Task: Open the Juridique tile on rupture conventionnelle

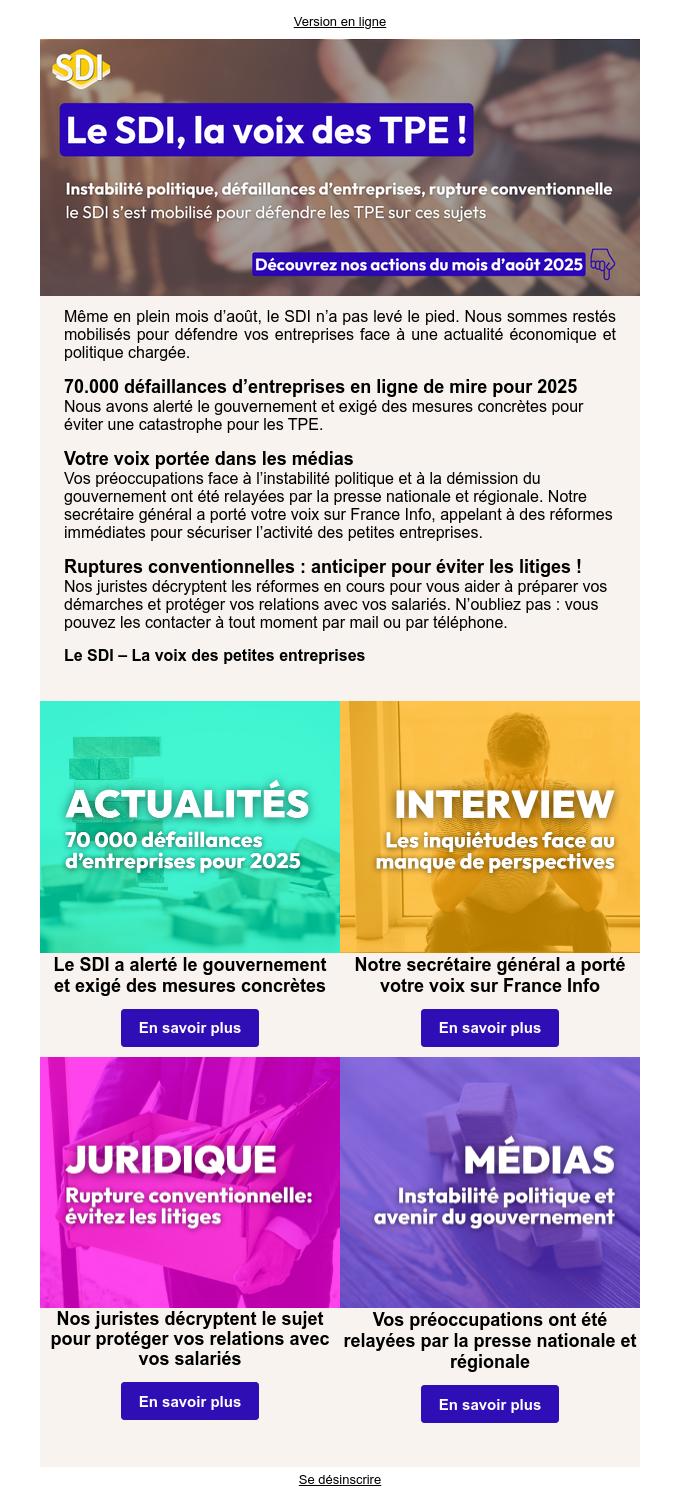Action: tap(190, 1182)
